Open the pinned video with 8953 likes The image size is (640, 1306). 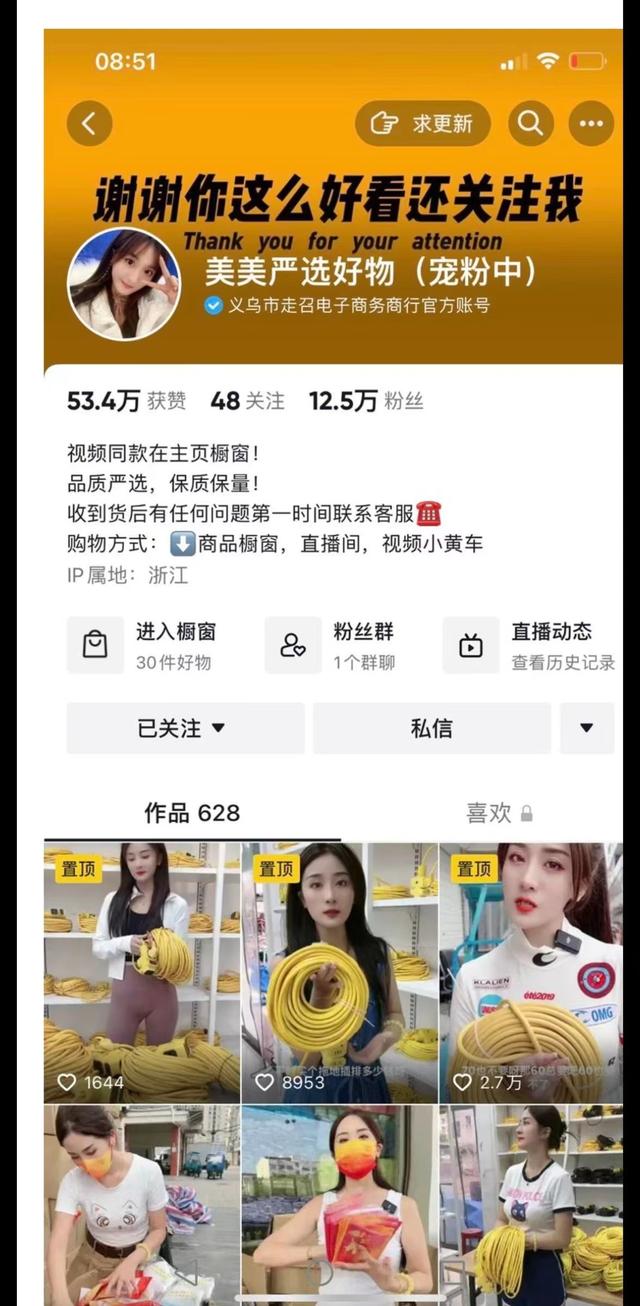(339, 970)
